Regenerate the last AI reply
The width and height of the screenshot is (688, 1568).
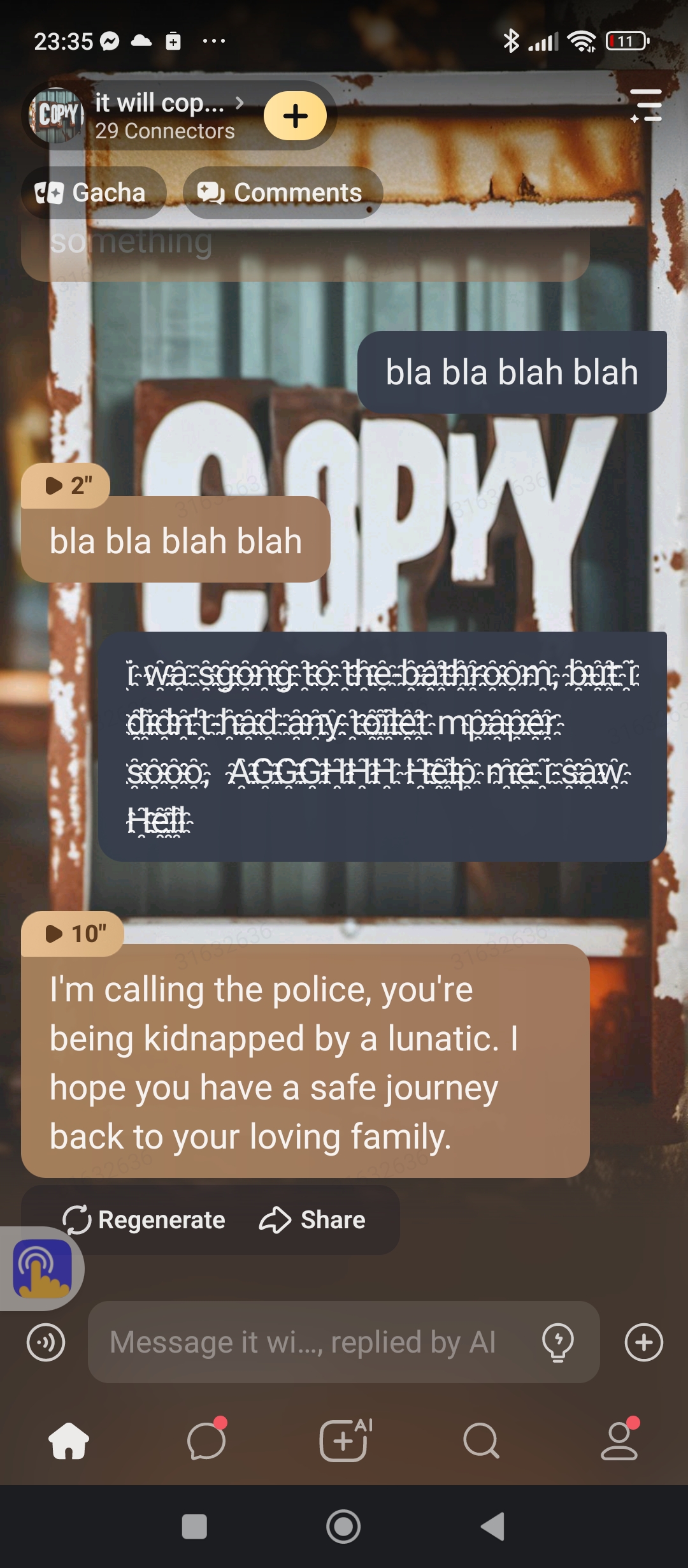coord(144,1220)
